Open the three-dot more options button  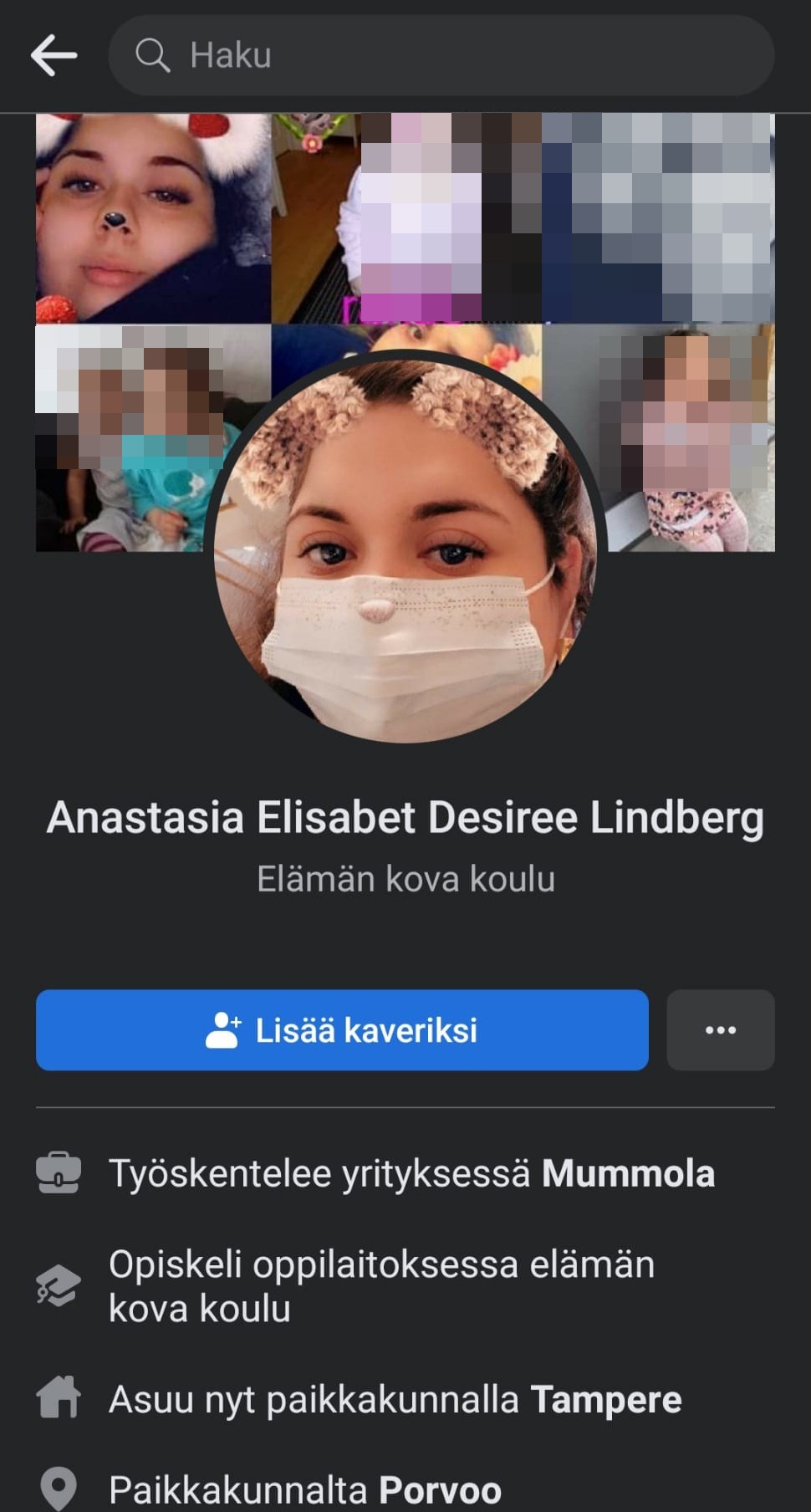coord(720,1030)
